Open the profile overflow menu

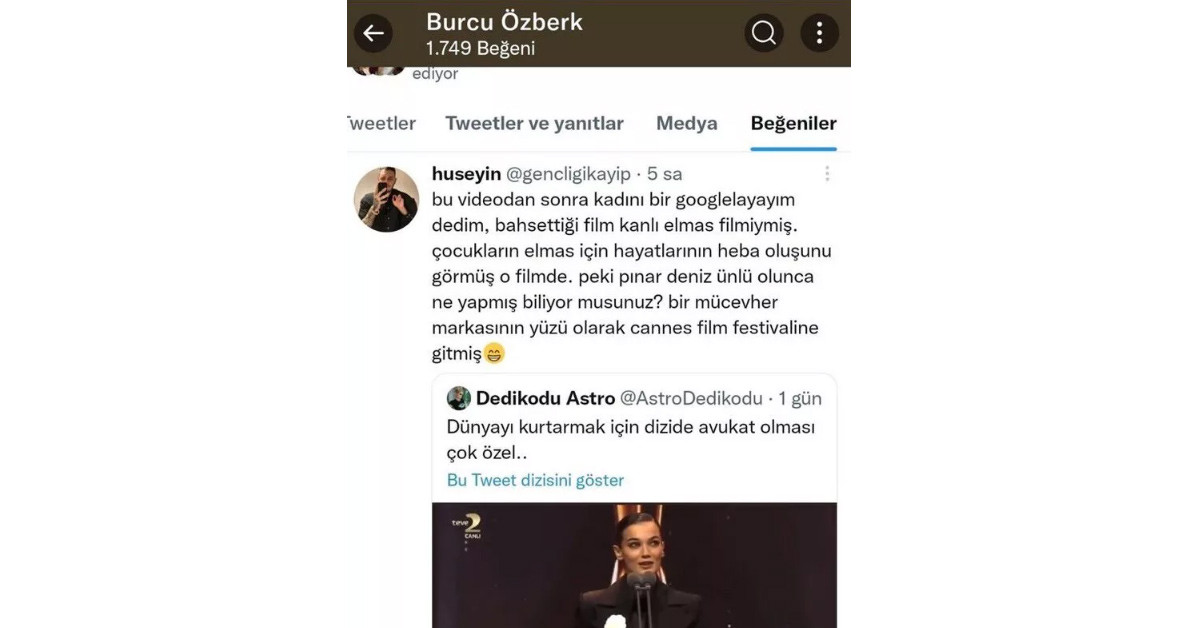[x=819, y=33]
